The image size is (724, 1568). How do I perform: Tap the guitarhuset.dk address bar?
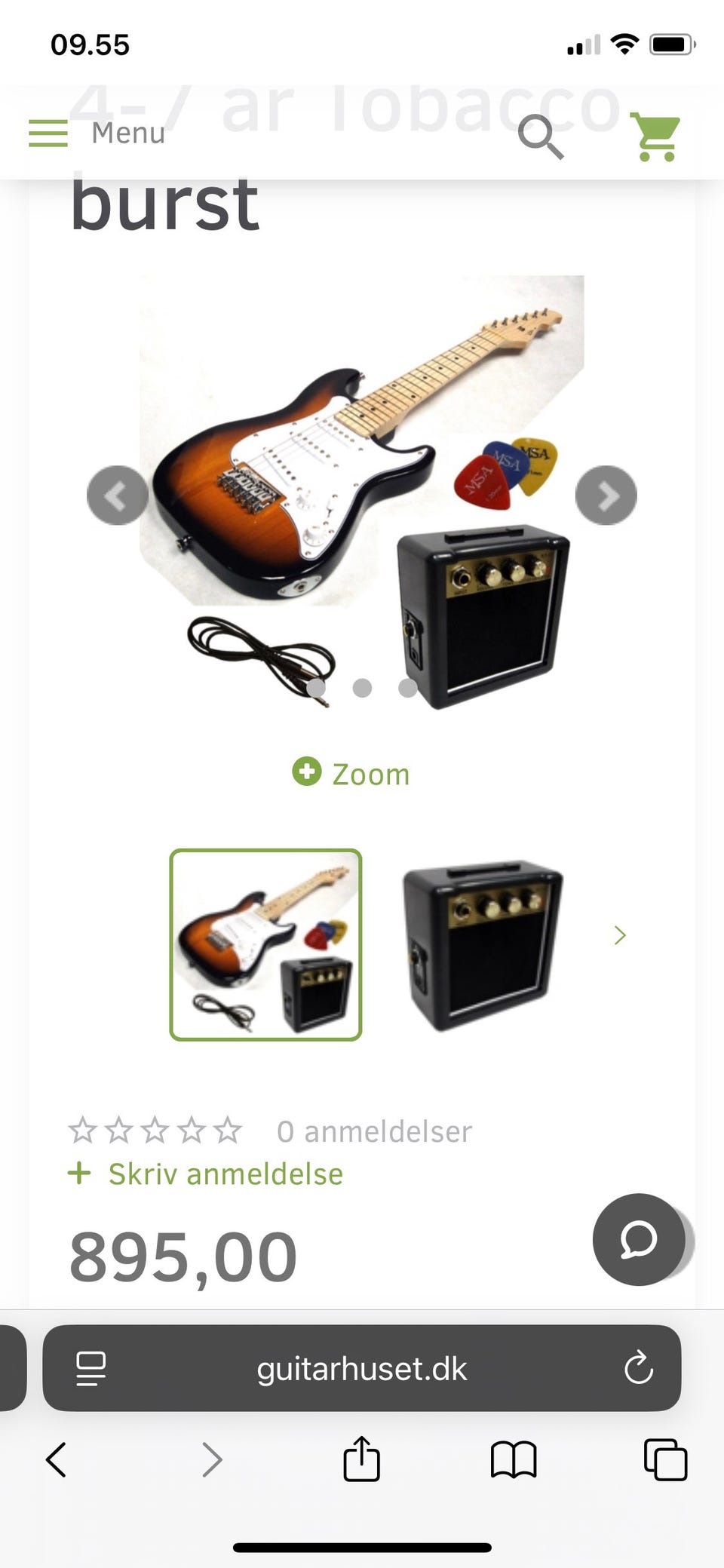[x=362, y=1370]
